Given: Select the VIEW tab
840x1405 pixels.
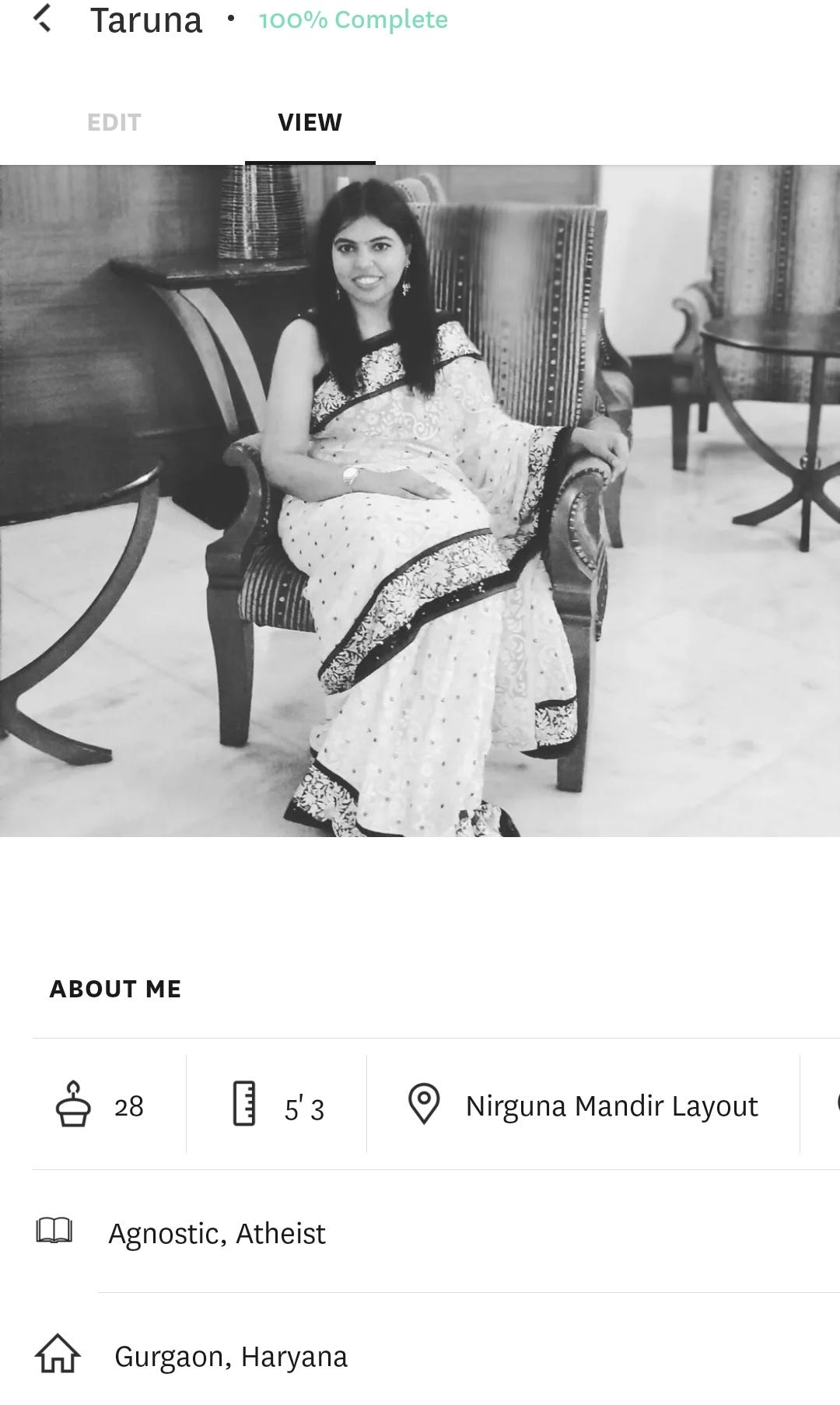Looking at the screenshot, I should (310, 122).
